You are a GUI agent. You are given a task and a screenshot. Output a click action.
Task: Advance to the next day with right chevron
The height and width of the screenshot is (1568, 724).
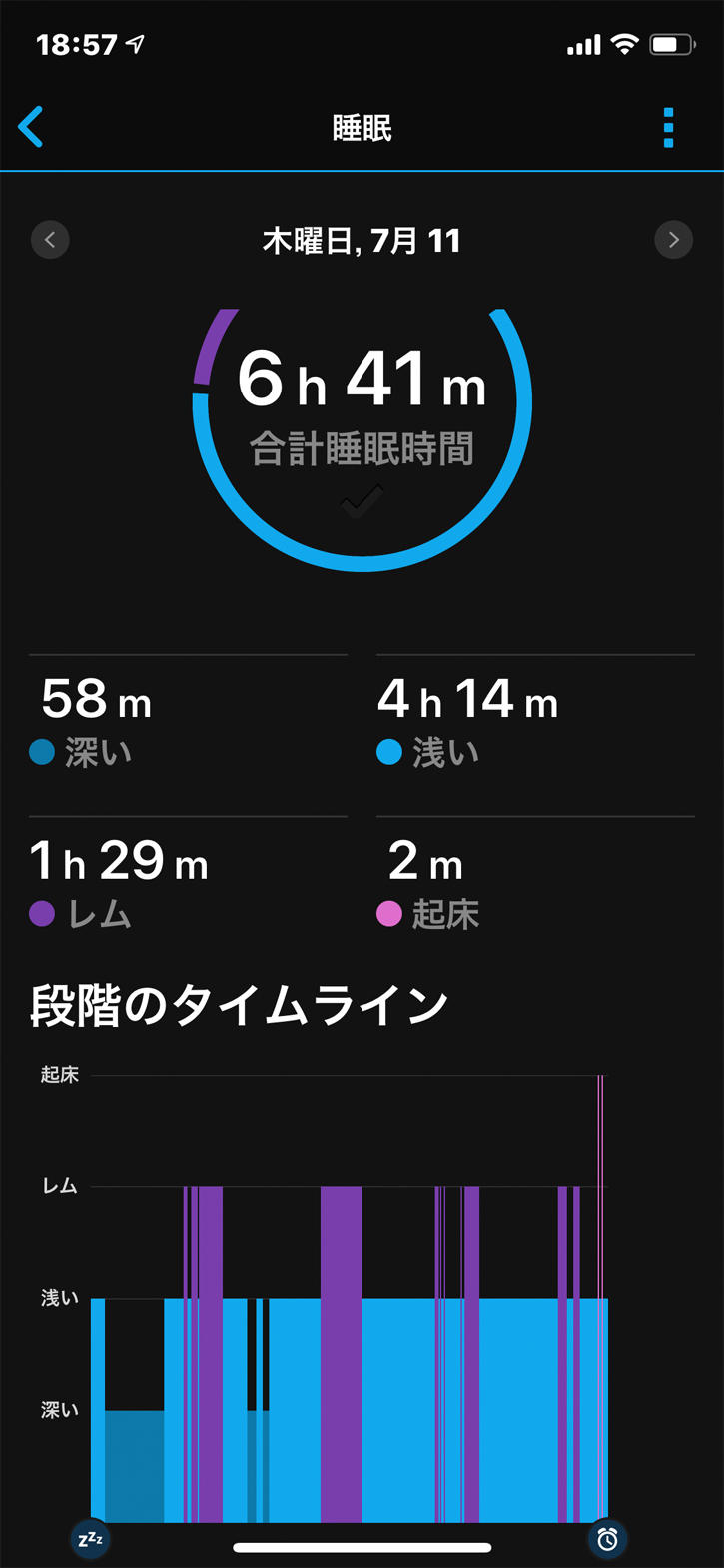[674, 240]
